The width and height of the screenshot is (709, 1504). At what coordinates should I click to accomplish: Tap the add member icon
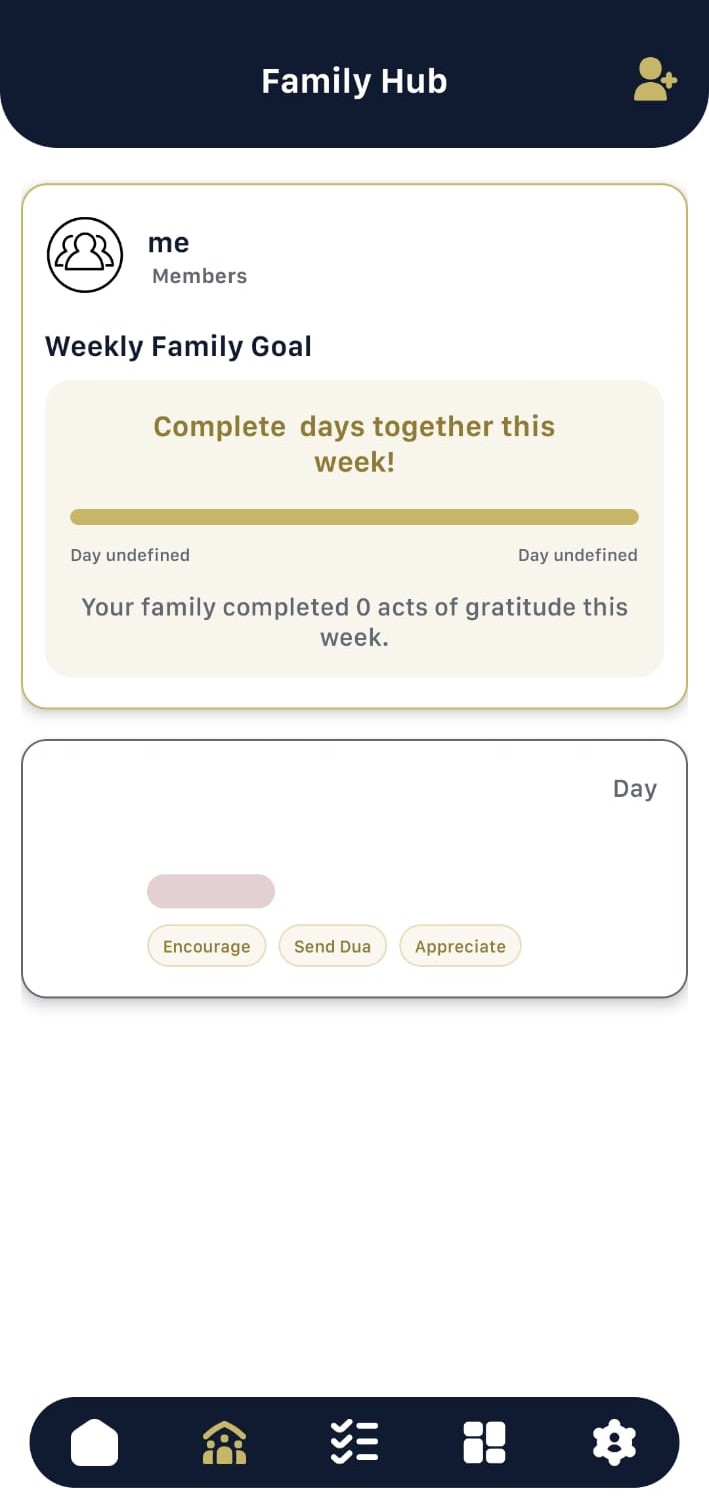[655, 80]
